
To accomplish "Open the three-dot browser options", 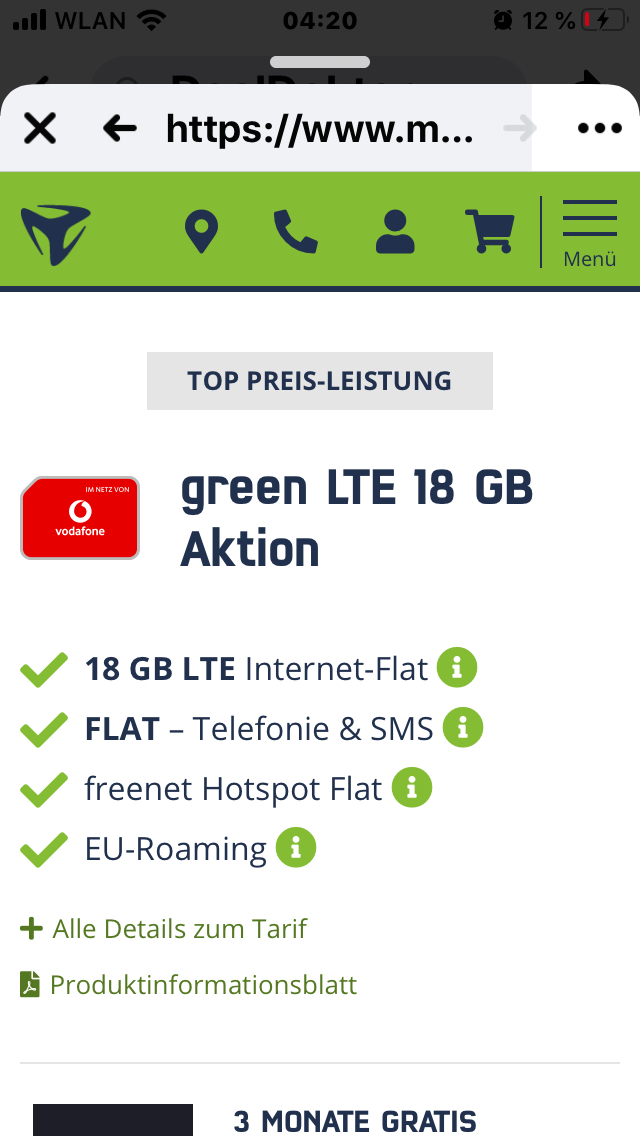I will pos(599,128).
